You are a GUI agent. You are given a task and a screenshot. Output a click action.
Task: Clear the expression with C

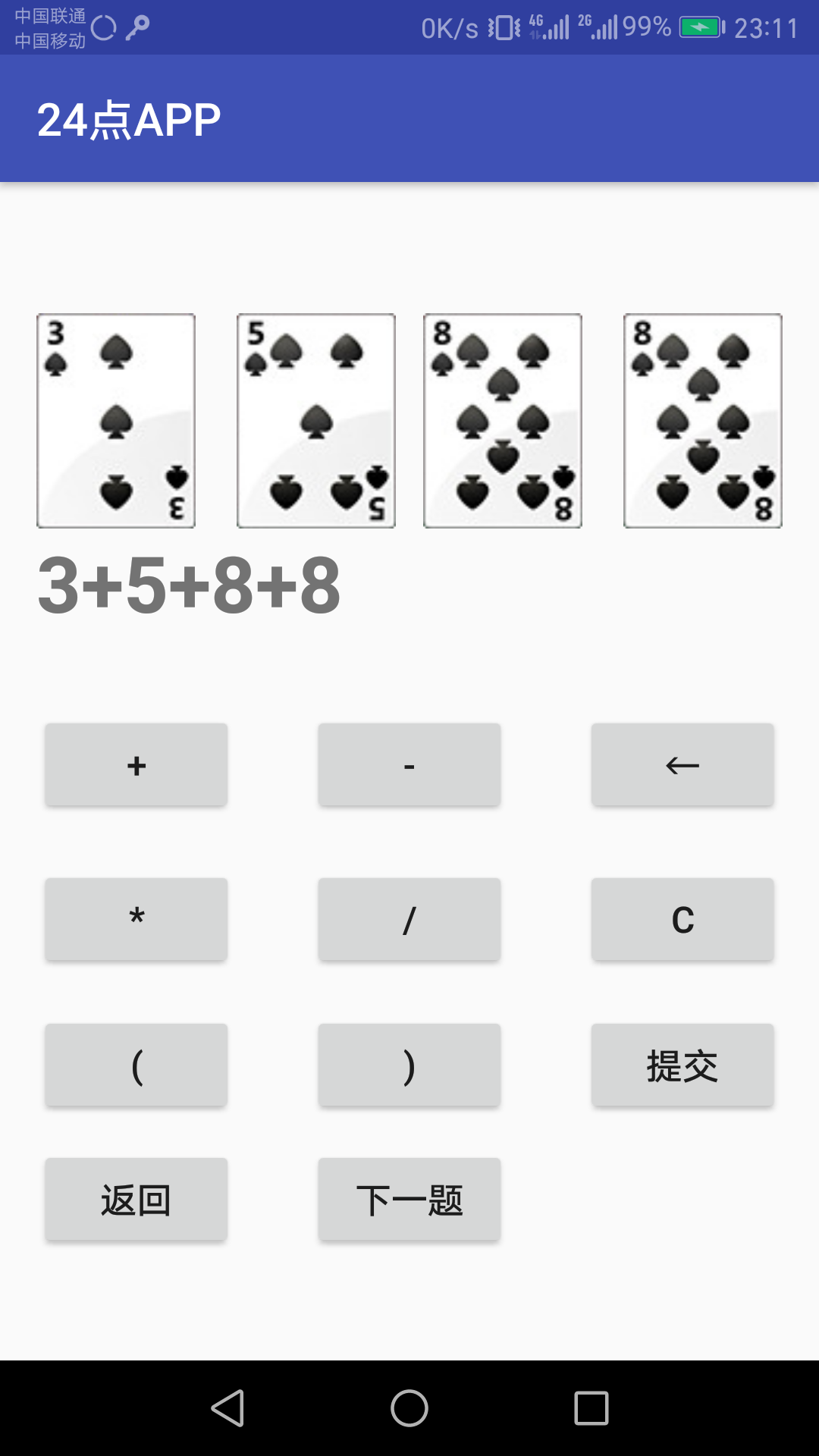pyautogui.click(x=682, y=919)
